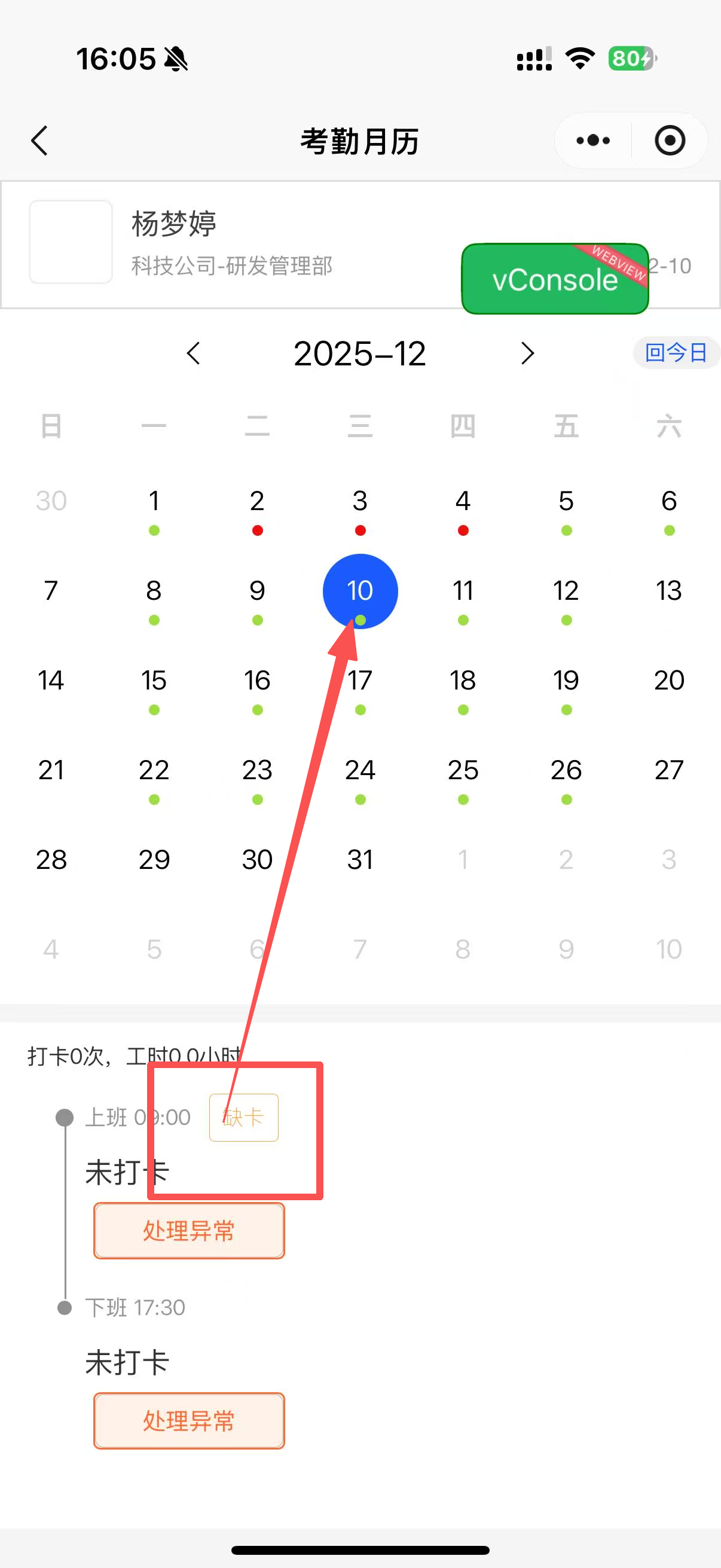This screenshot has height=1568, width=721.
Task: Jump back to today with 回今日
Action: pyautogui.click(x=676, y=352)
